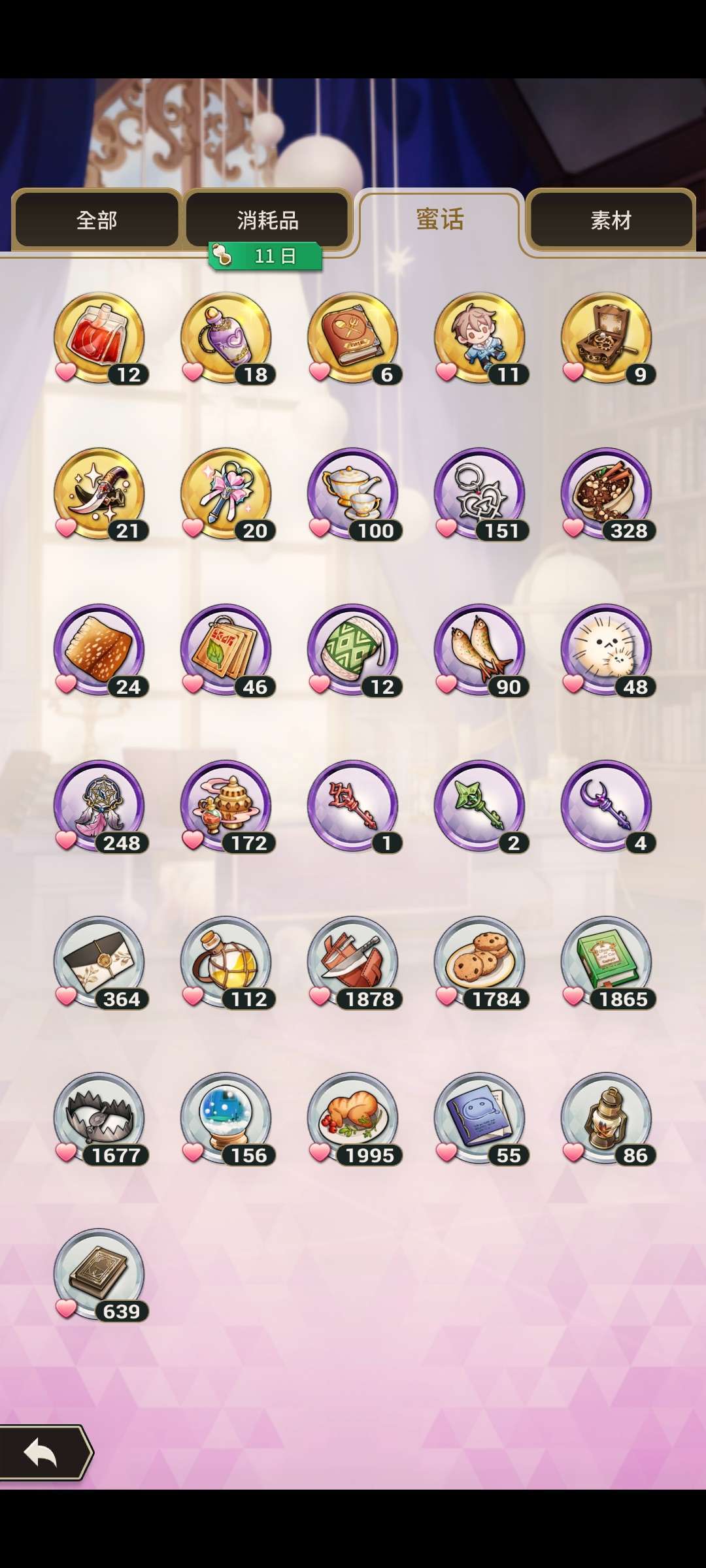Select the 蜜话 tab
The image size is (706, 1568).
pos(440,220)
